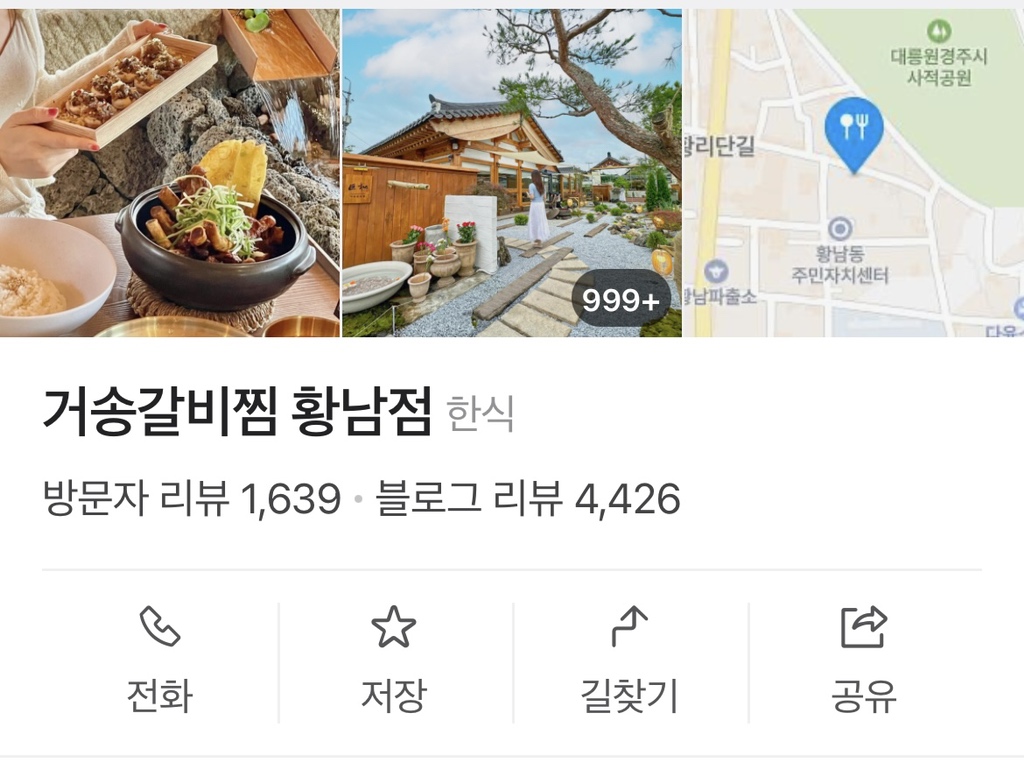1024x762 pixels.
Task: Save the place with 저장 star
Action: coord(394,660)
